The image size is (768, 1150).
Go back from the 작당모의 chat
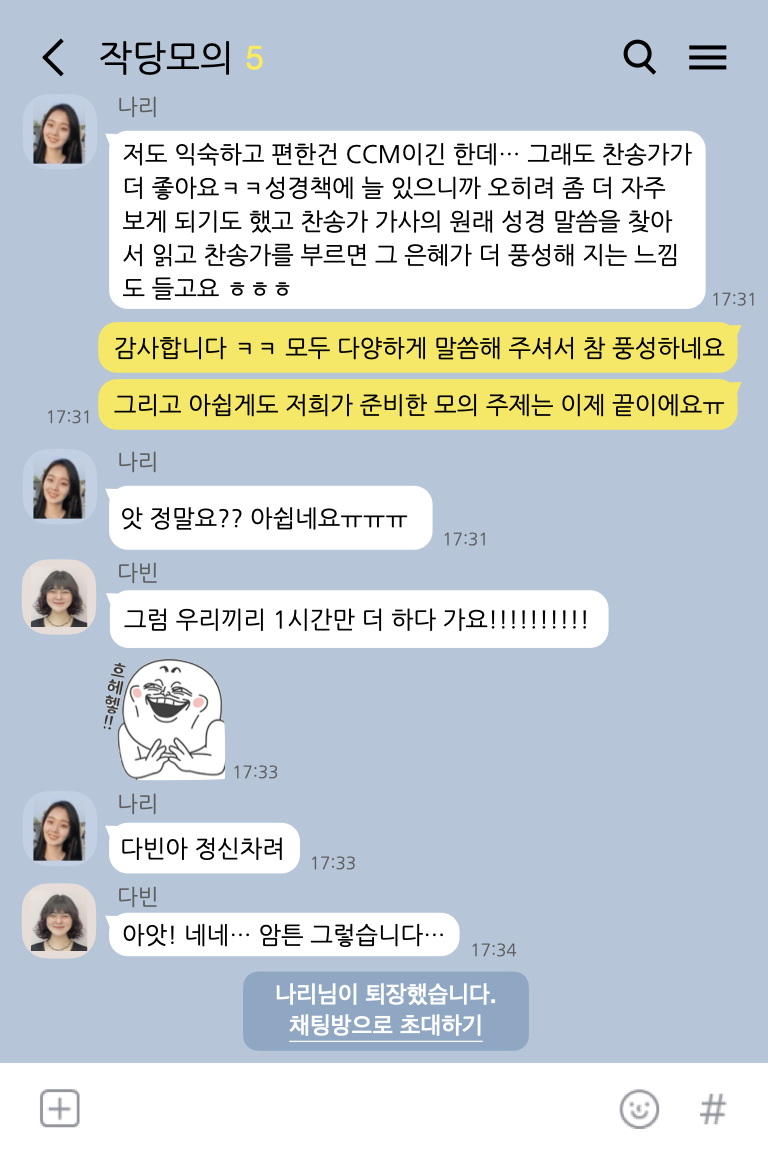tap(54, 58)
